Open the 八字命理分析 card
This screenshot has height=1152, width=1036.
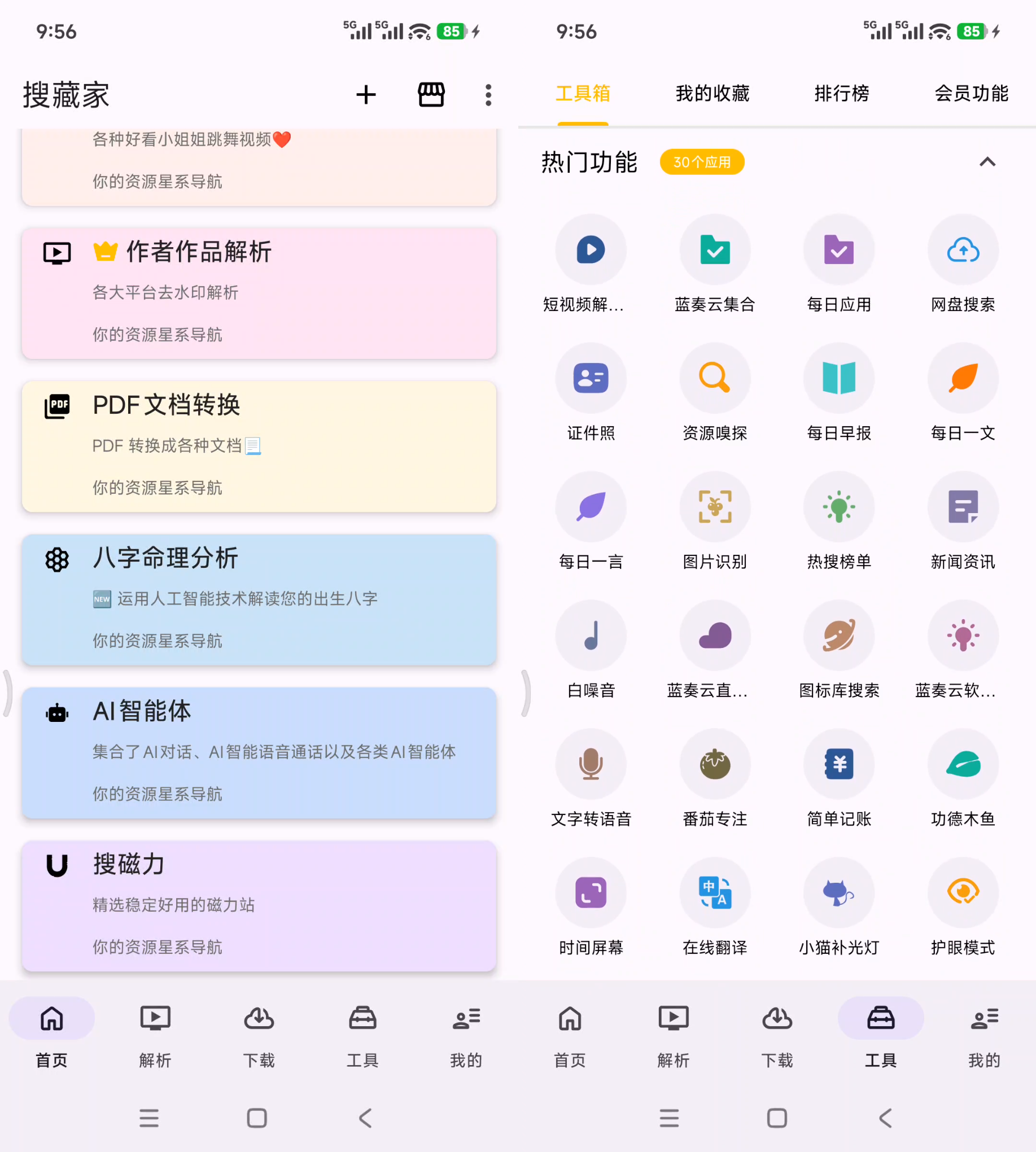click(259, 599)
